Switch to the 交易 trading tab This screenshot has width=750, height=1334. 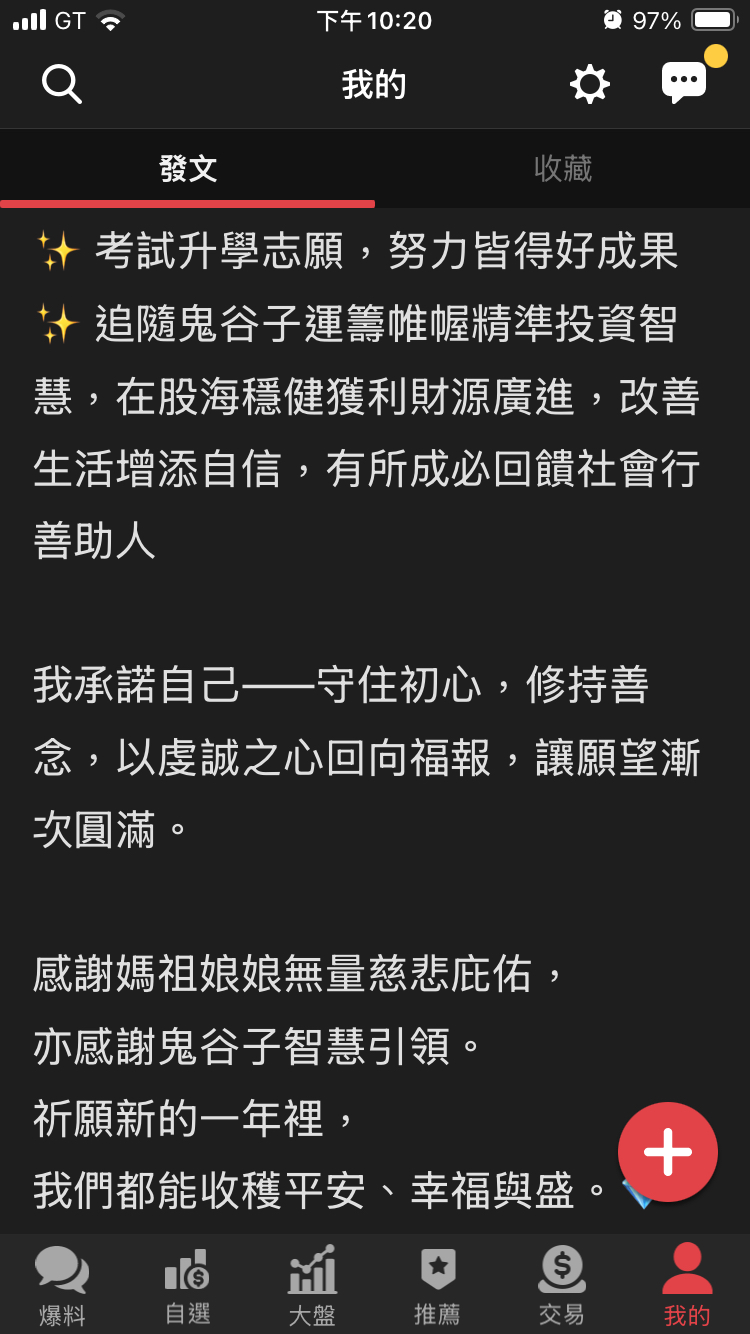(562, 1285)
